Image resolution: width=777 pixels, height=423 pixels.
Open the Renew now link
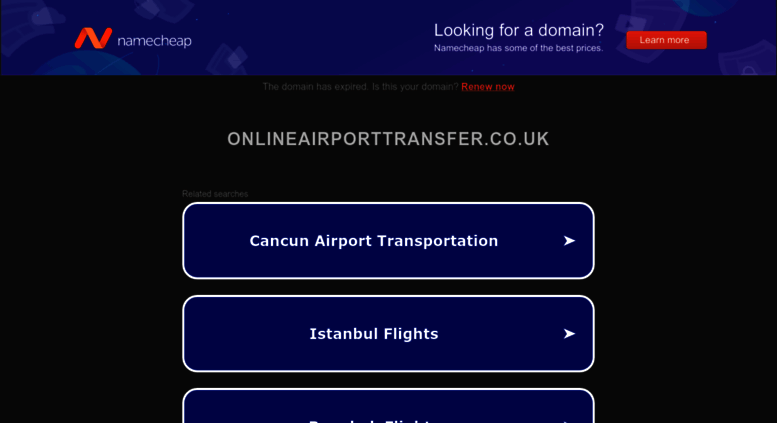(x=487, y=87)
